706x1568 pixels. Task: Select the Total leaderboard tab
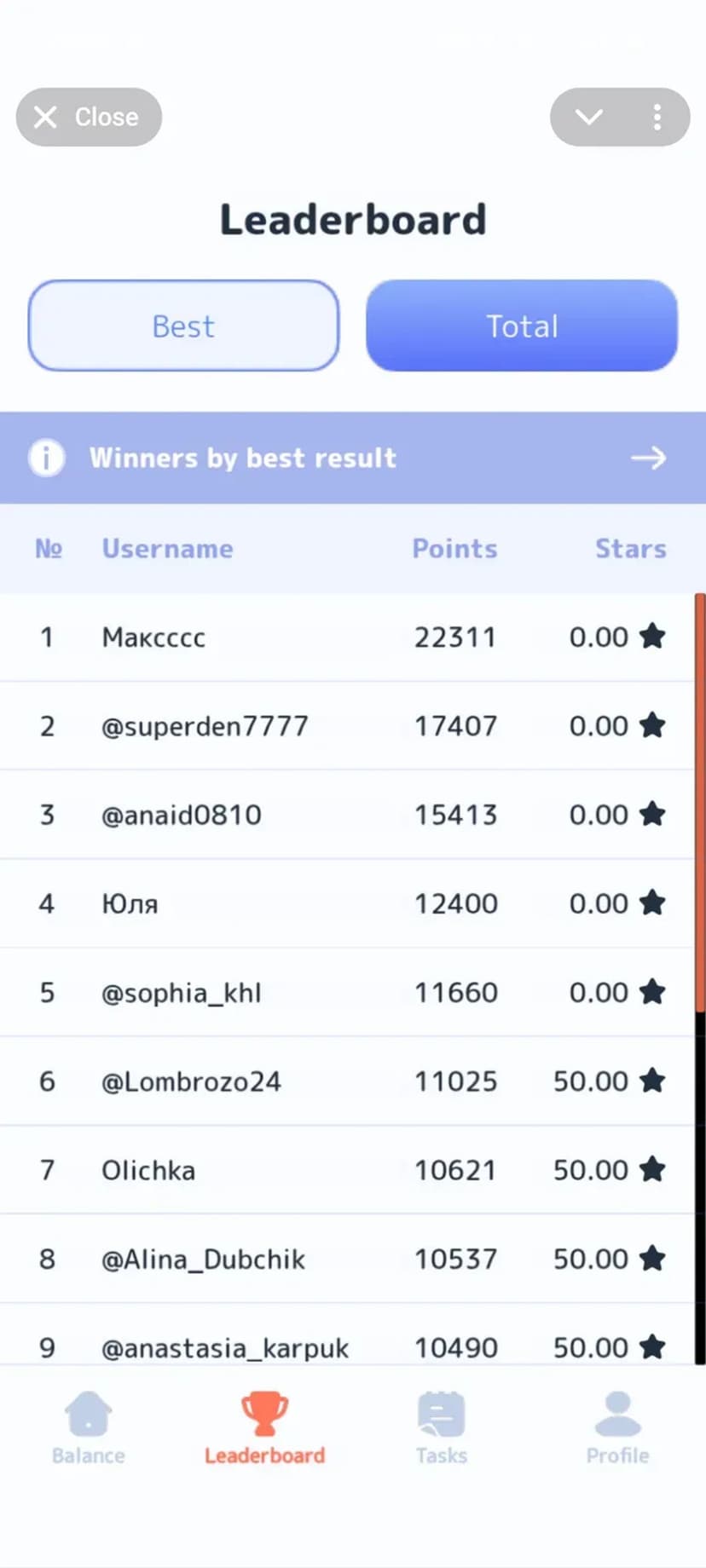[521, 326]
